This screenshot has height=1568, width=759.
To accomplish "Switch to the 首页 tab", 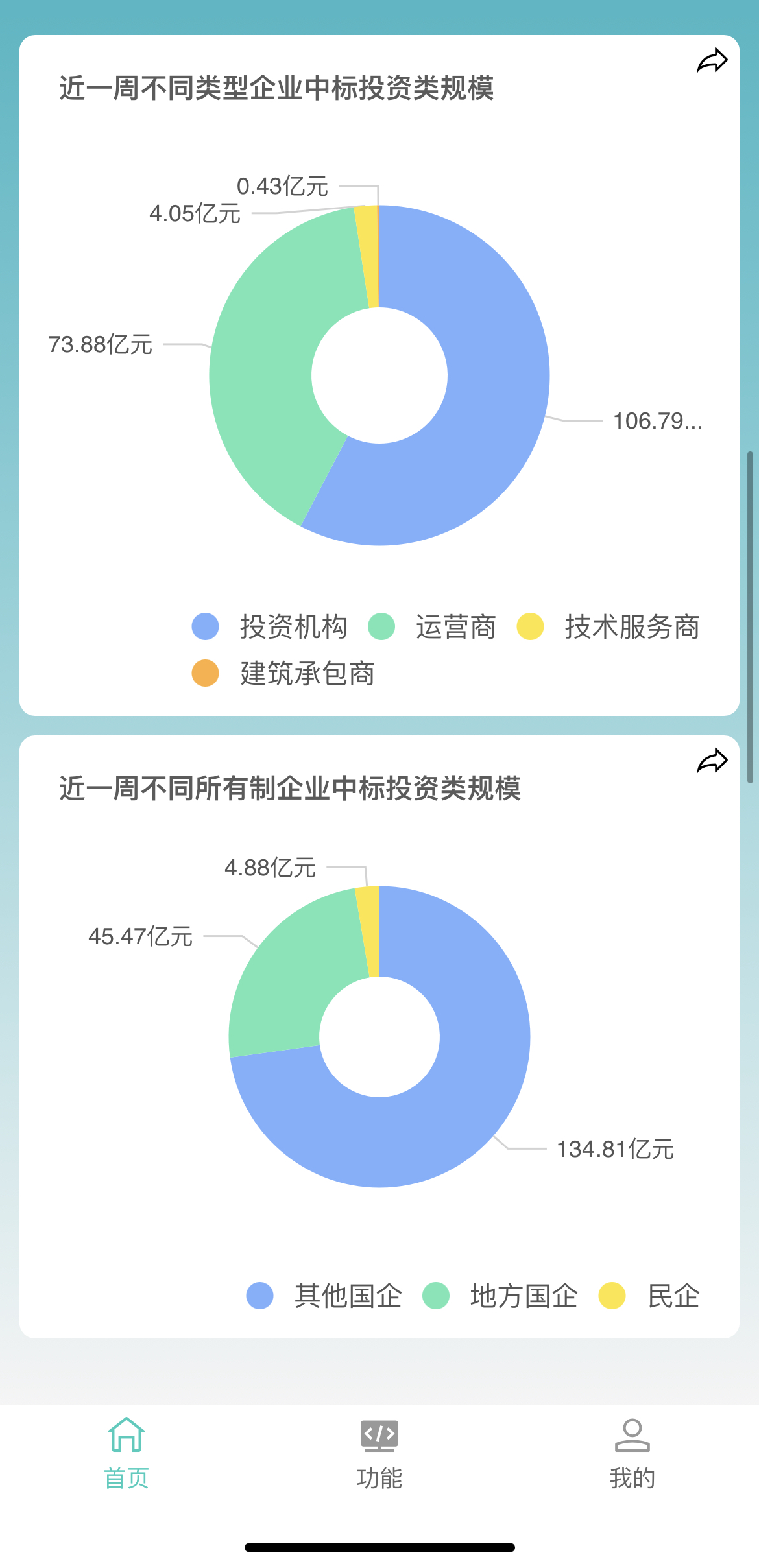I will tap(126, 1453).
